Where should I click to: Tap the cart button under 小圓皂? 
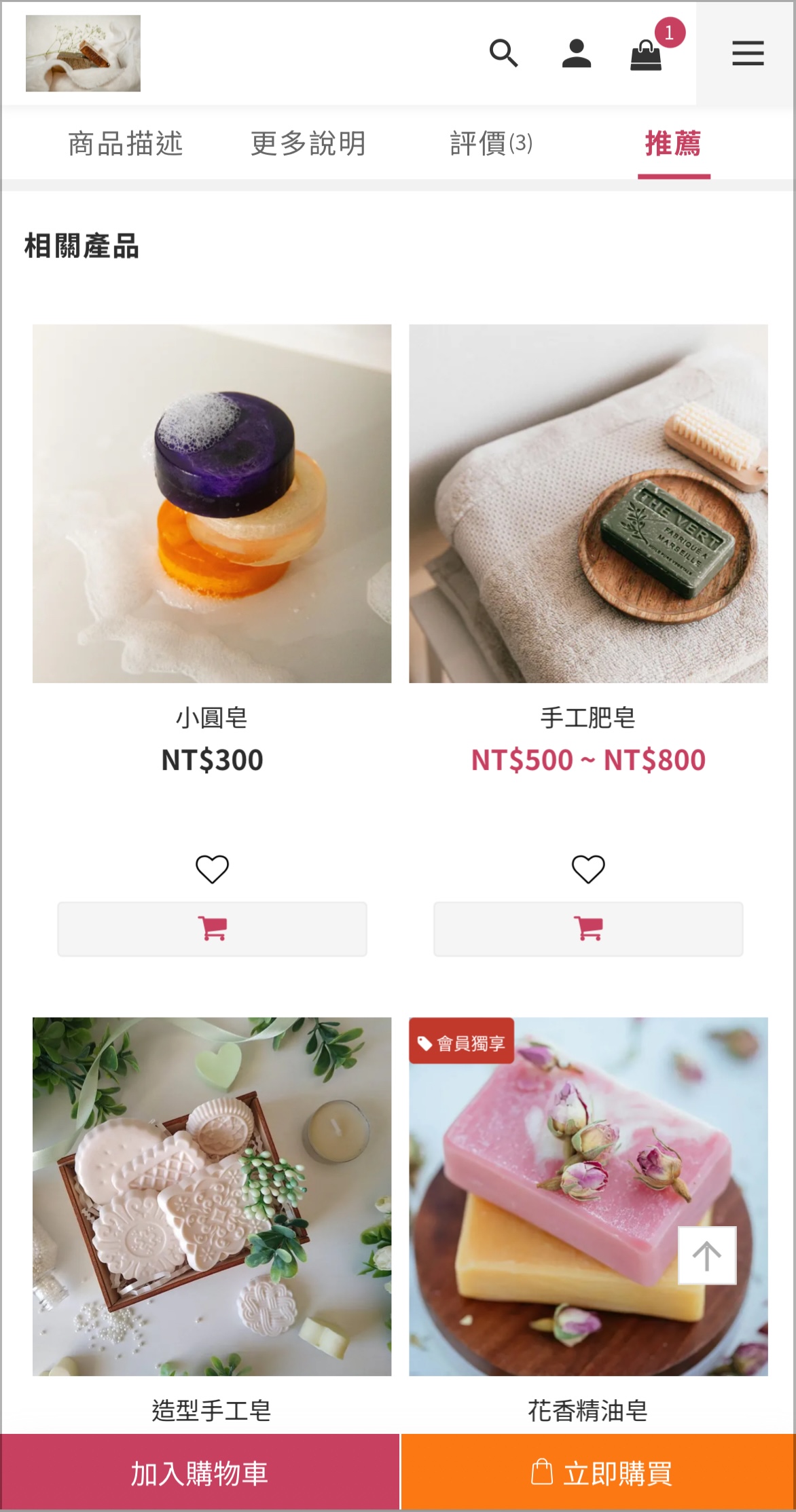point(212,929)
